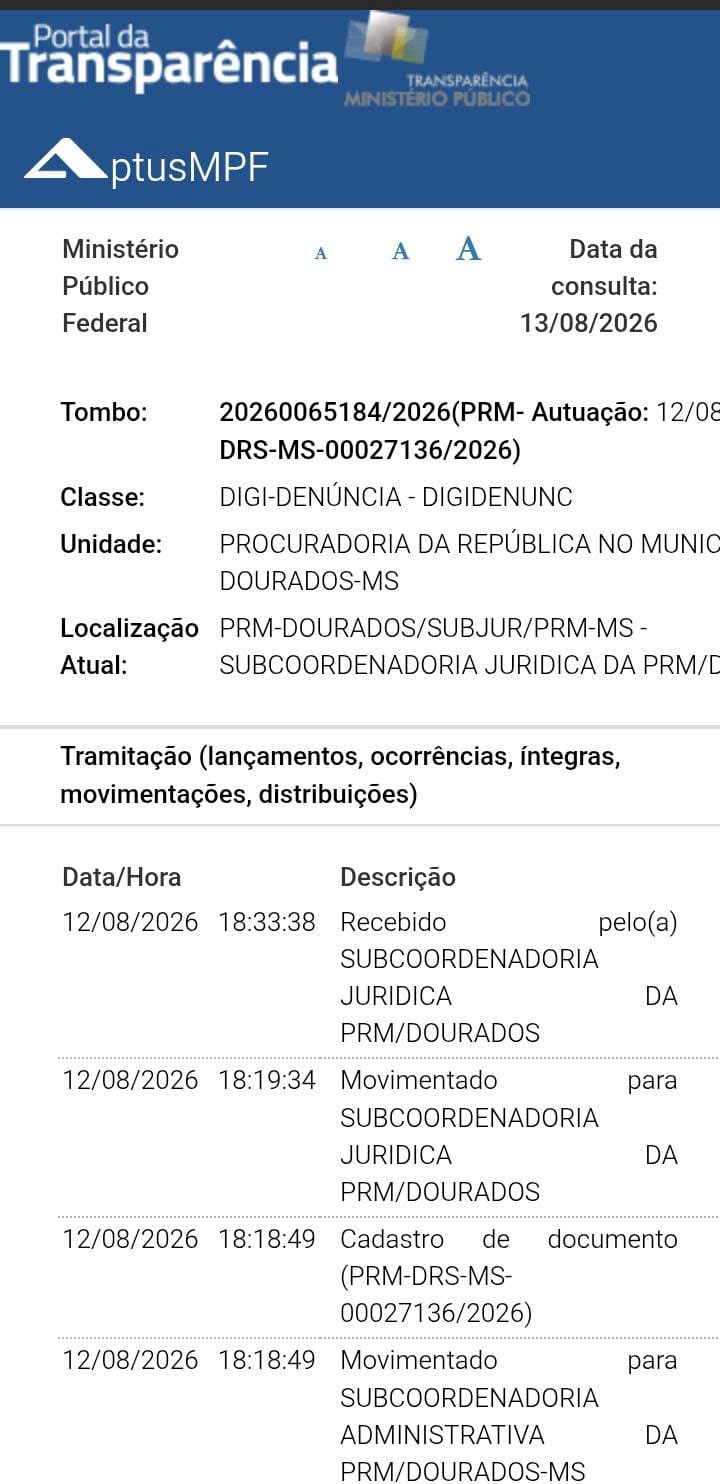This screenshot has width=720, height=1484.
Task: Open the Portal da Transparência header link
Action: pyautogui.click(x=169, y=59)
